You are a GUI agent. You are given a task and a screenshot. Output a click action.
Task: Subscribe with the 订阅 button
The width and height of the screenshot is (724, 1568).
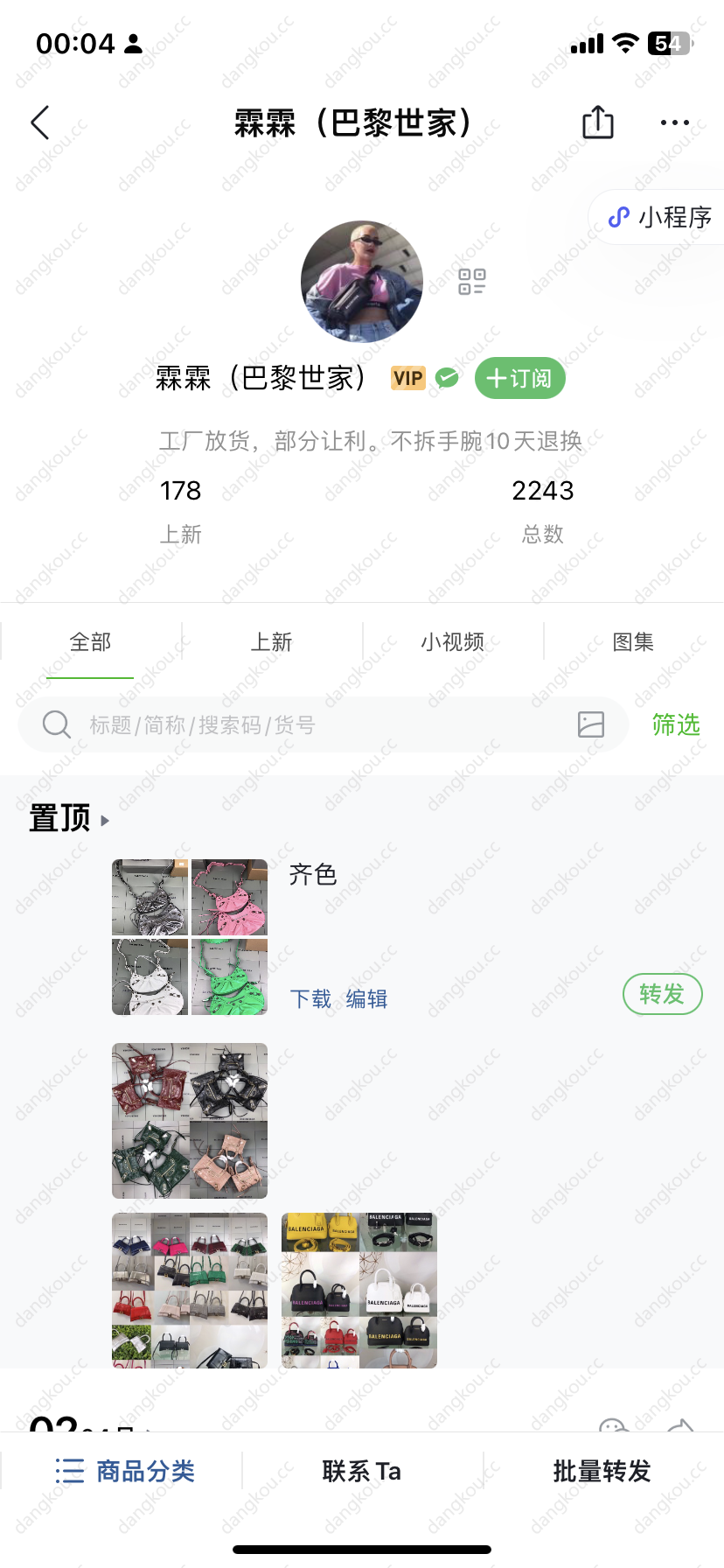click(520, 378)
